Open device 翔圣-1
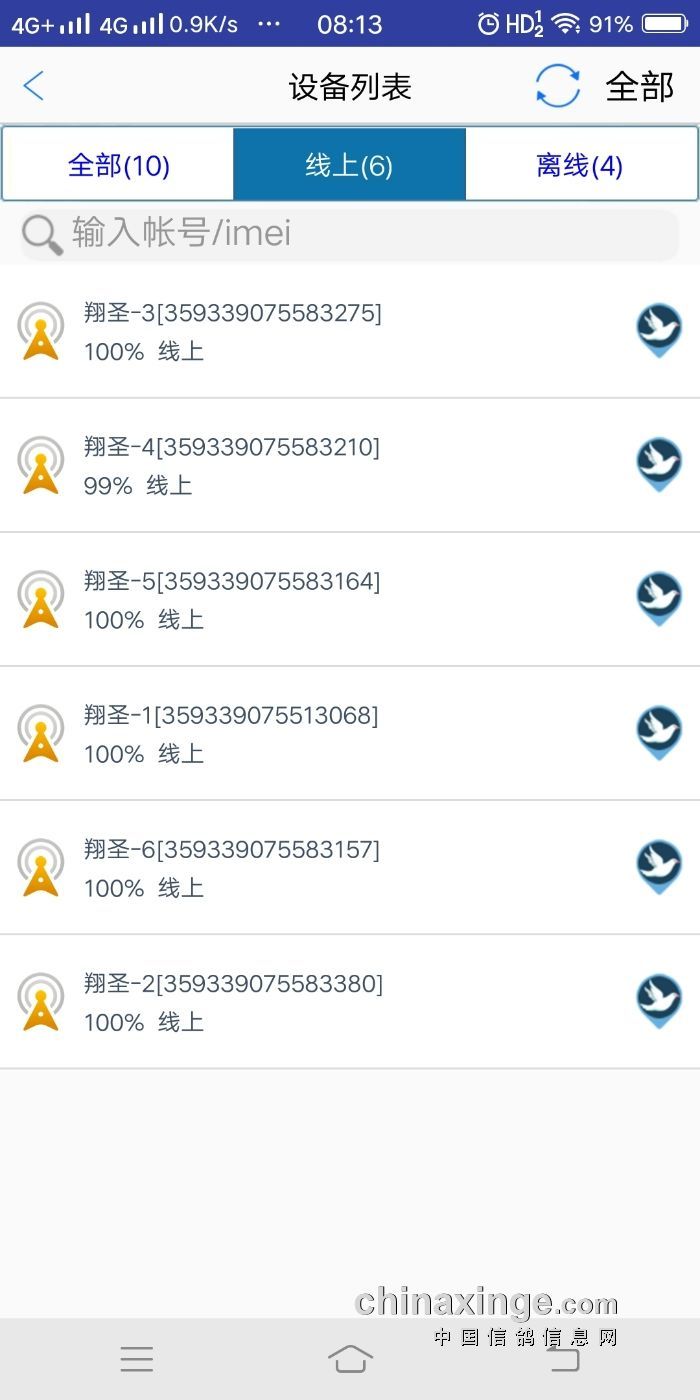This screenshot has height=1400, width=700. [x=350, y=733]
